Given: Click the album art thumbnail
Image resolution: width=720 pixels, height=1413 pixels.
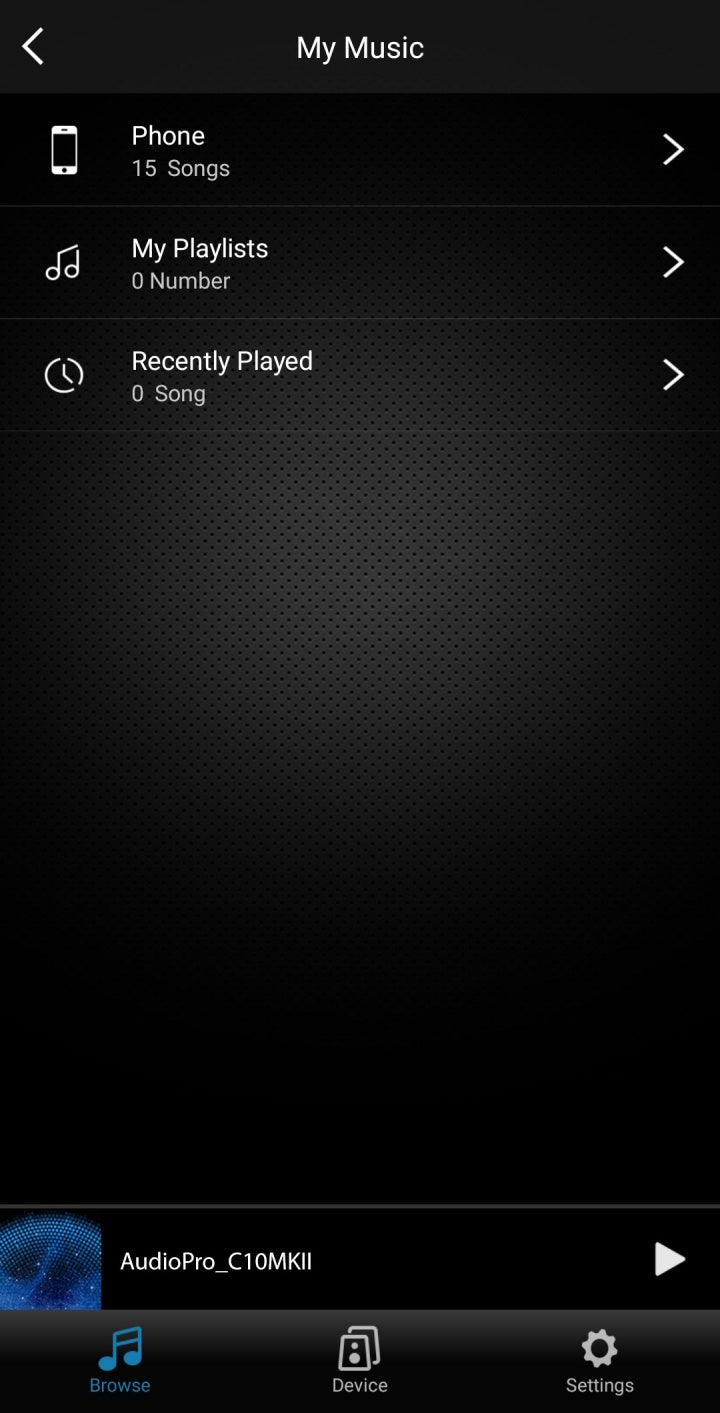Looking at the screenshot, I should pos(50,1260).
